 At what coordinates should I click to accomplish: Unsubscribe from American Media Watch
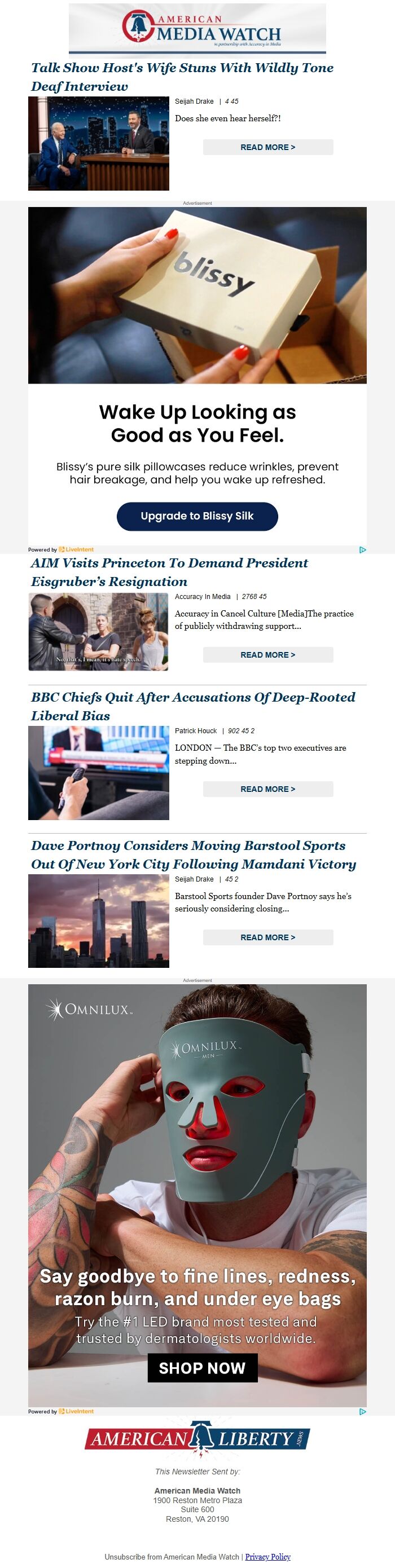(172, 1556)
